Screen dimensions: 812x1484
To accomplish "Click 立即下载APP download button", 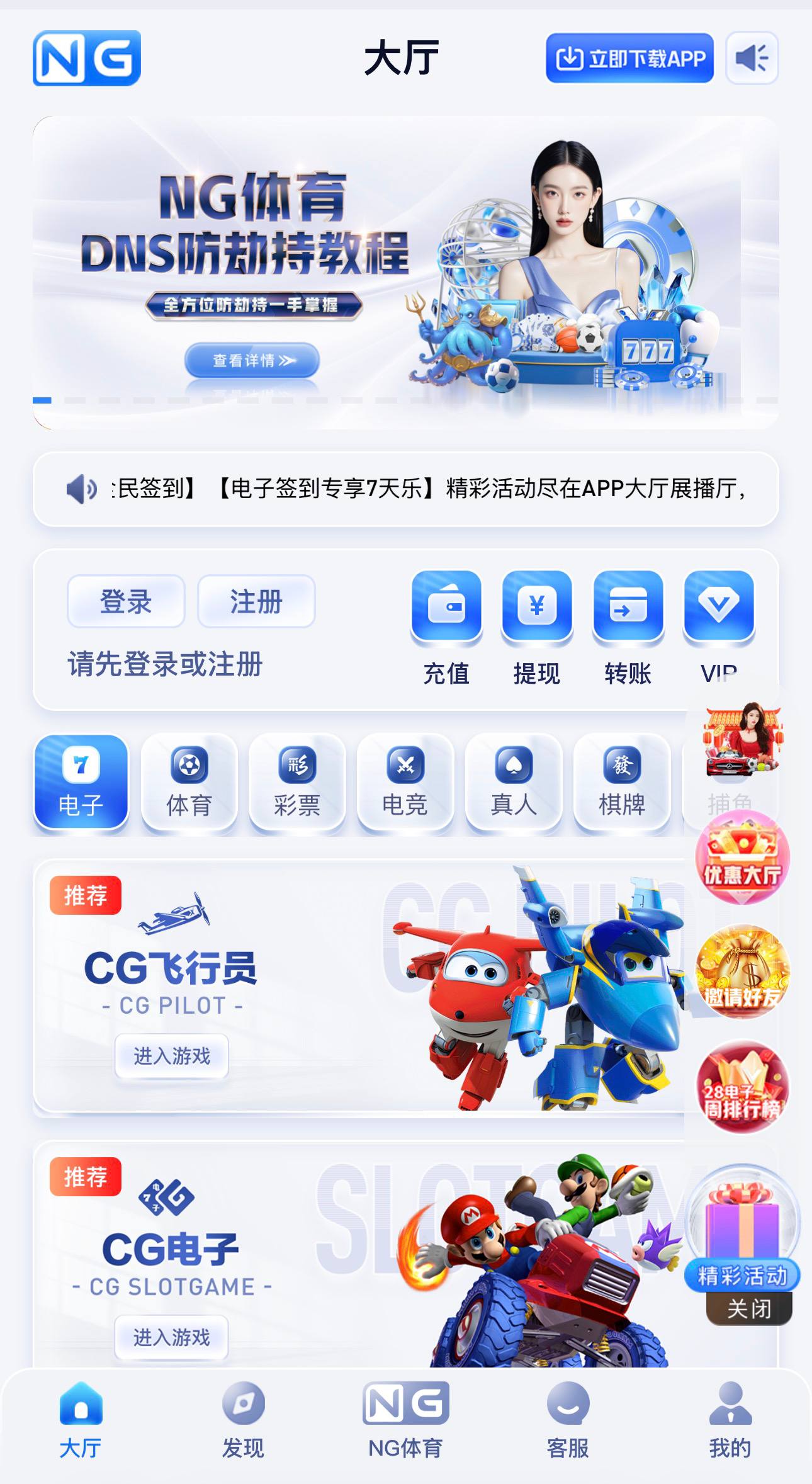I will point(631,59).
